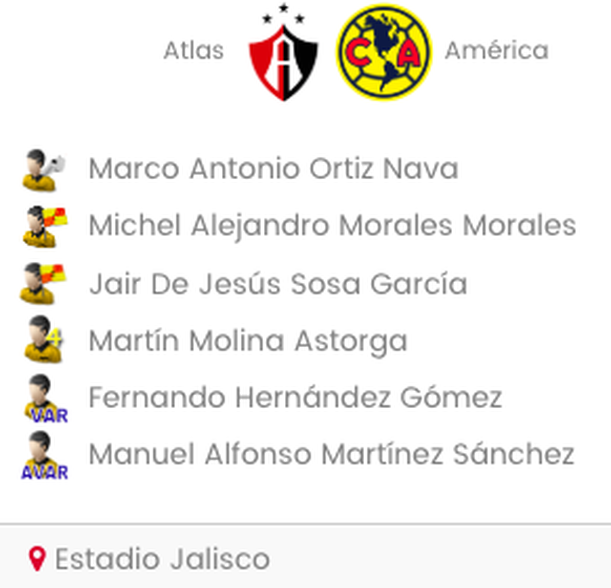Open the América team page
This screenshot has width=611, height=588.
click(x=383, y=52)
